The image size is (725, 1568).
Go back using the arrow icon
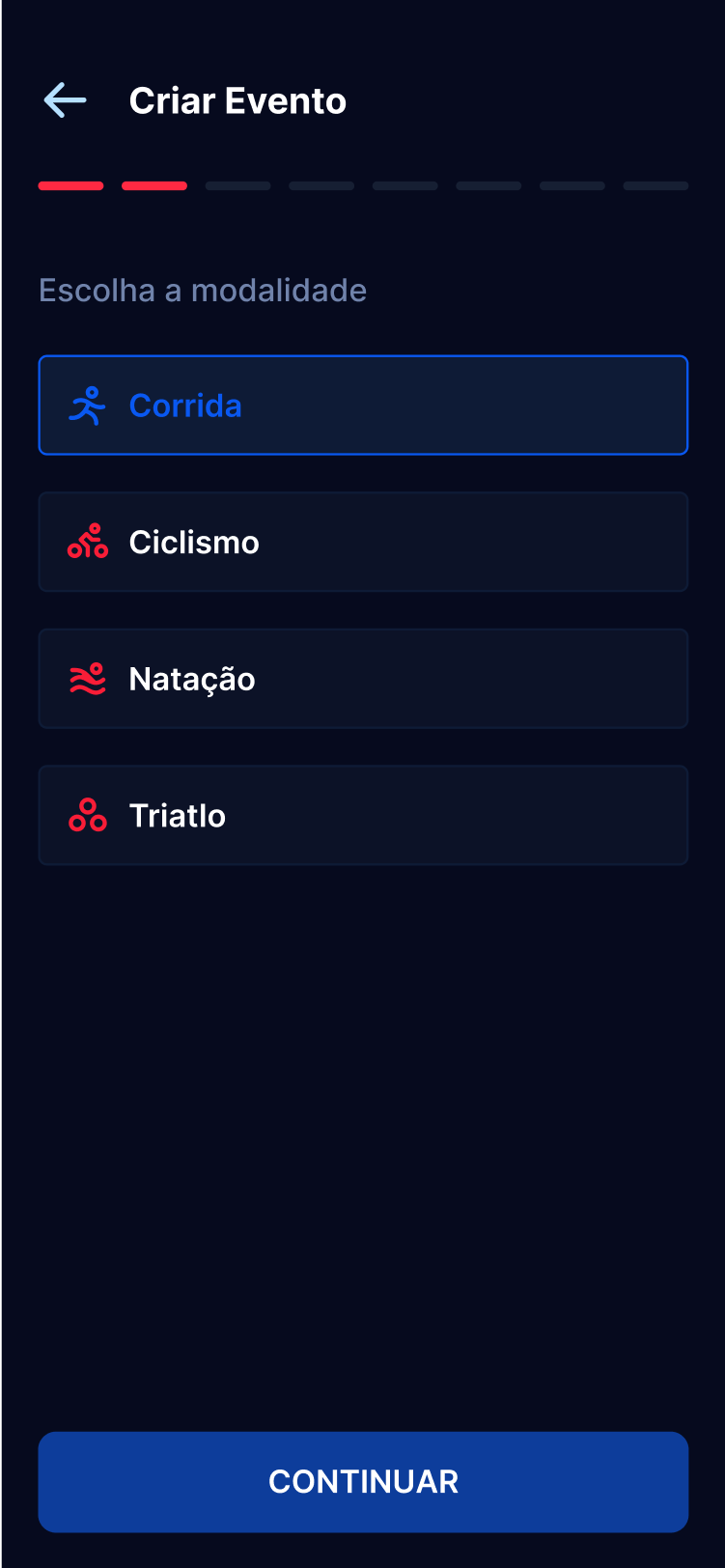coord(66,100)
